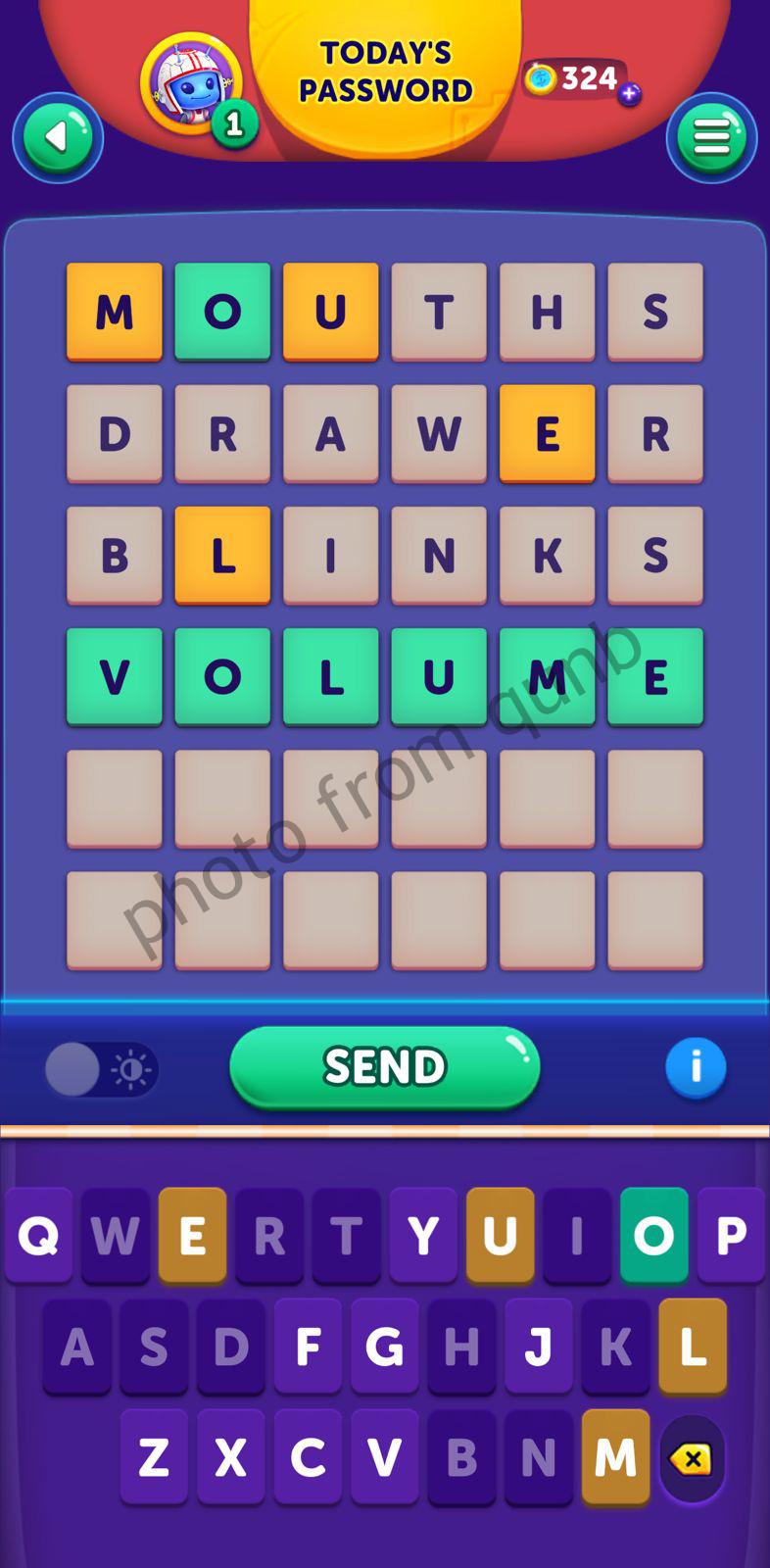770x1568 pixels.
Task: Delete a letter with the backspace key
Action: pos(692,1459)
